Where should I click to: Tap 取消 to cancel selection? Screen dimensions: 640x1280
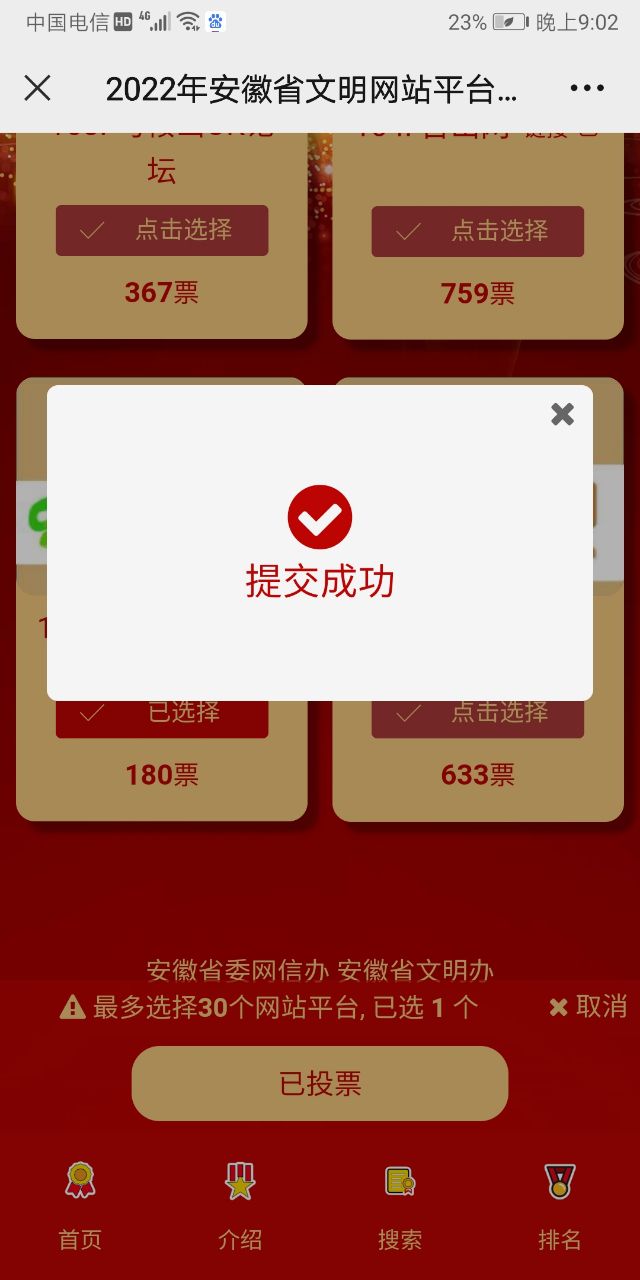pyautogui.click(x=588, y=1007)
